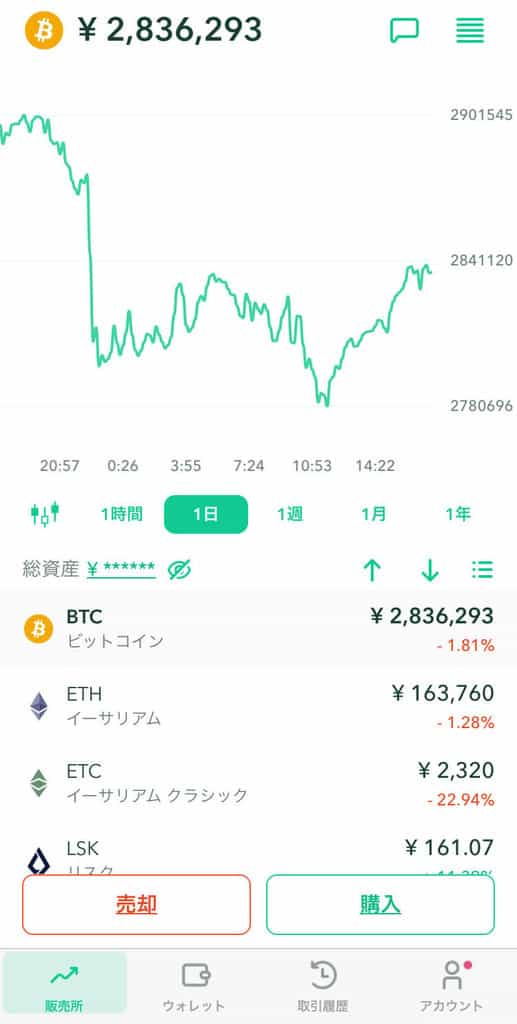This screenshot has width=517, height=1024.
Task: Switch chart to candlestick view
Action: pyautogui.click(x=44, y=514)
